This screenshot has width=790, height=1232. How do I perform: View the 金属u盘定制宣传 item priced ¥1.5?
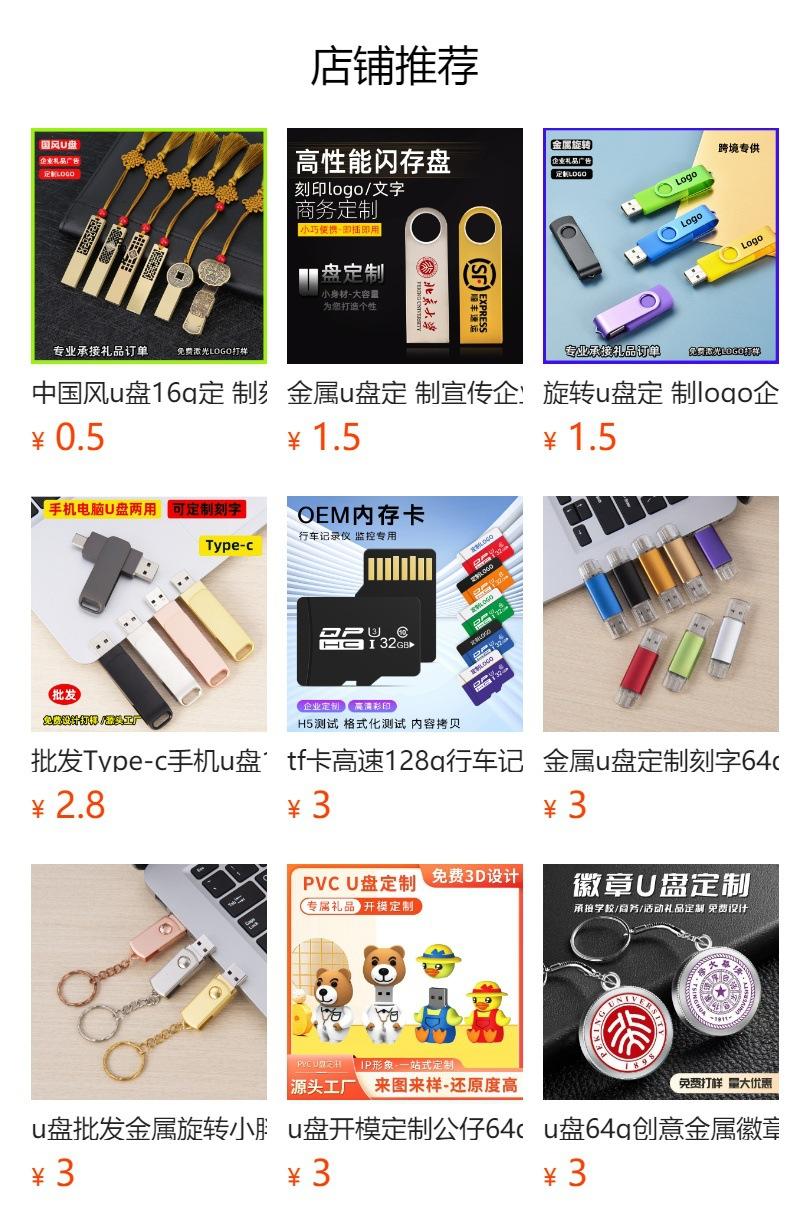pyautogui.click(x=405, y=246)
